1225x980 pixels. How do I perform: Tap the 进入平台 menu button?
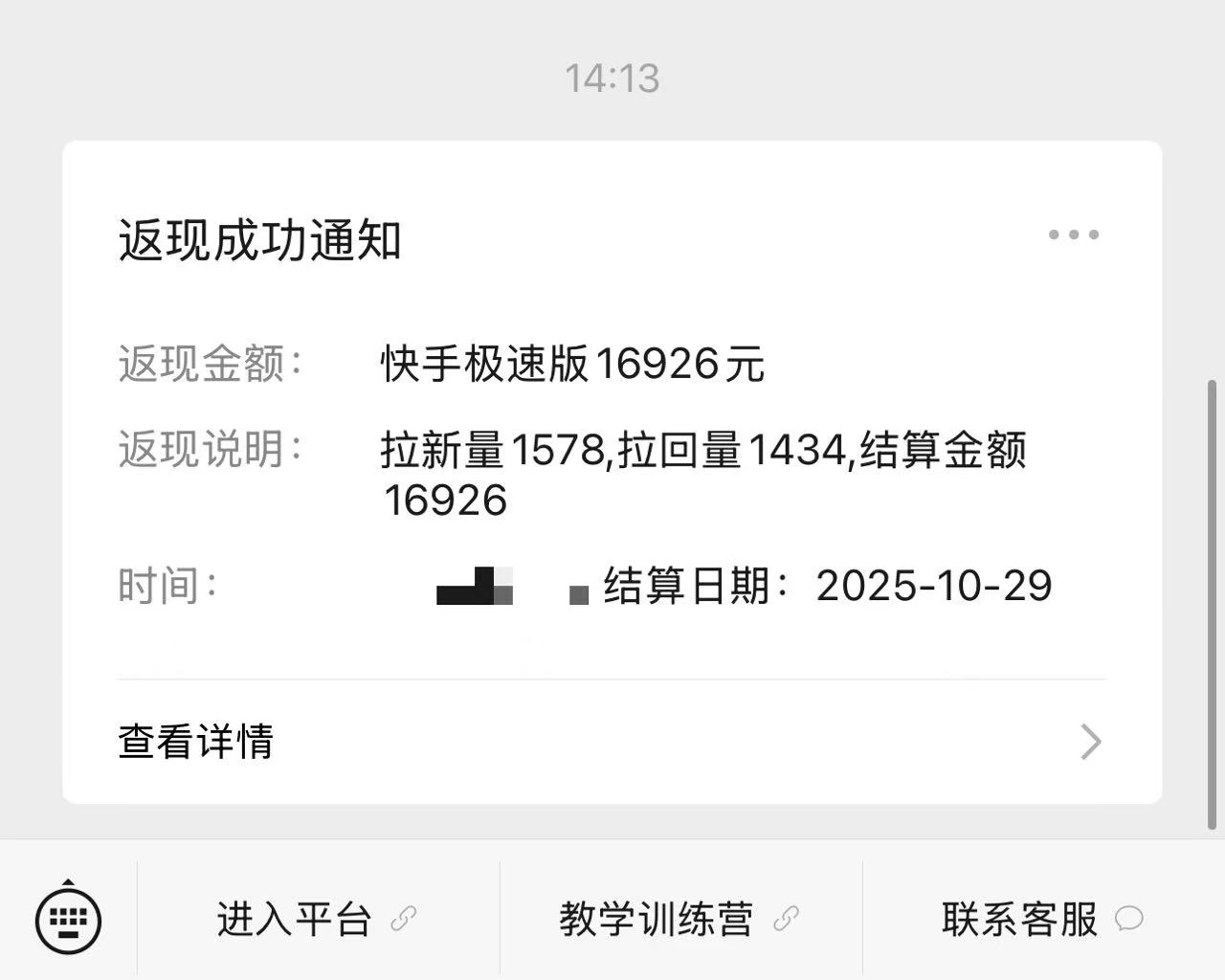coord(318,920)
